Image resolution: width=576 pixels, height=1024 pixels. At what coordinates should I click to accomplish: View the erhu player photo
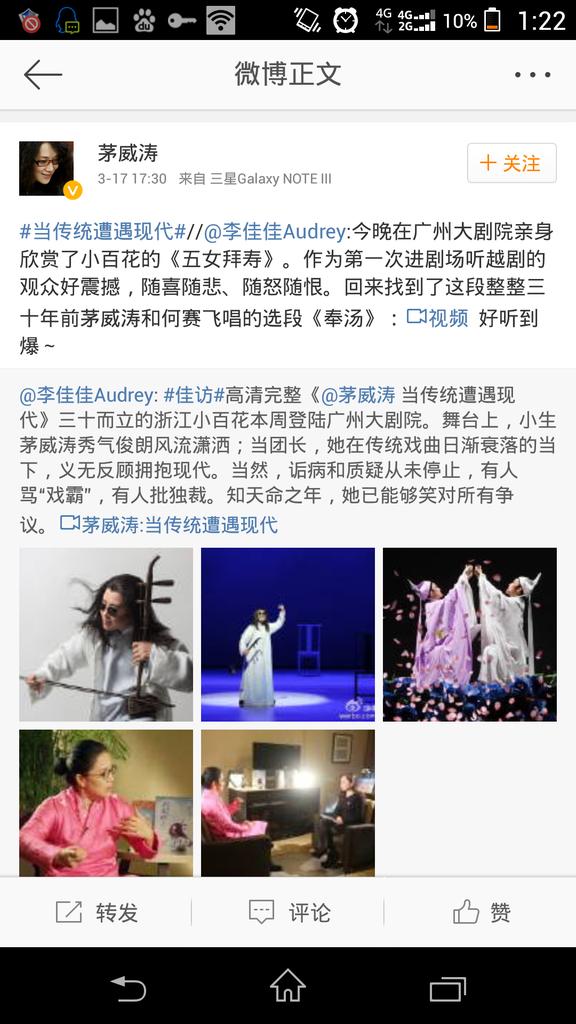pos(106,634)
